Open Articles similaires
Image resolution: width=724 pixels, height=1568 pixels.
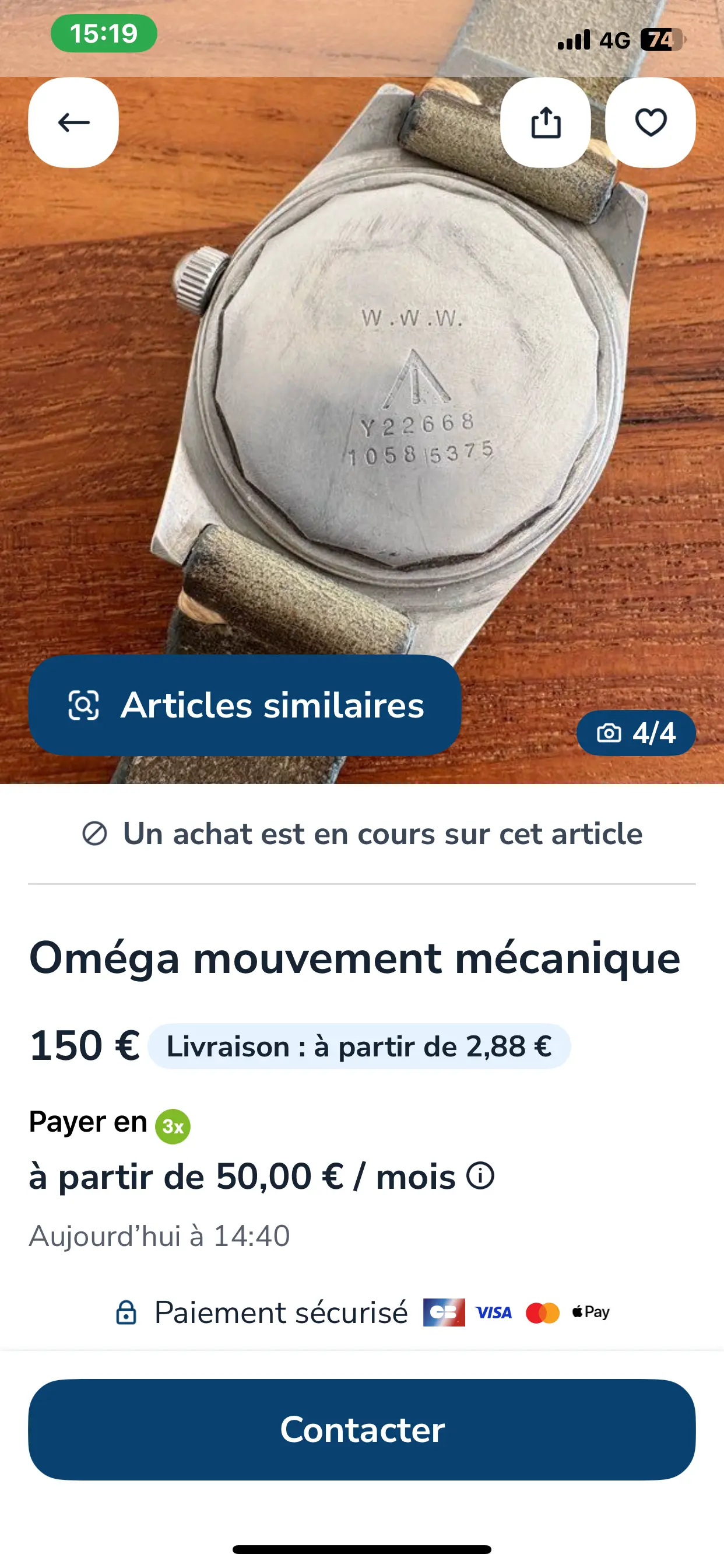click(245, 705)
